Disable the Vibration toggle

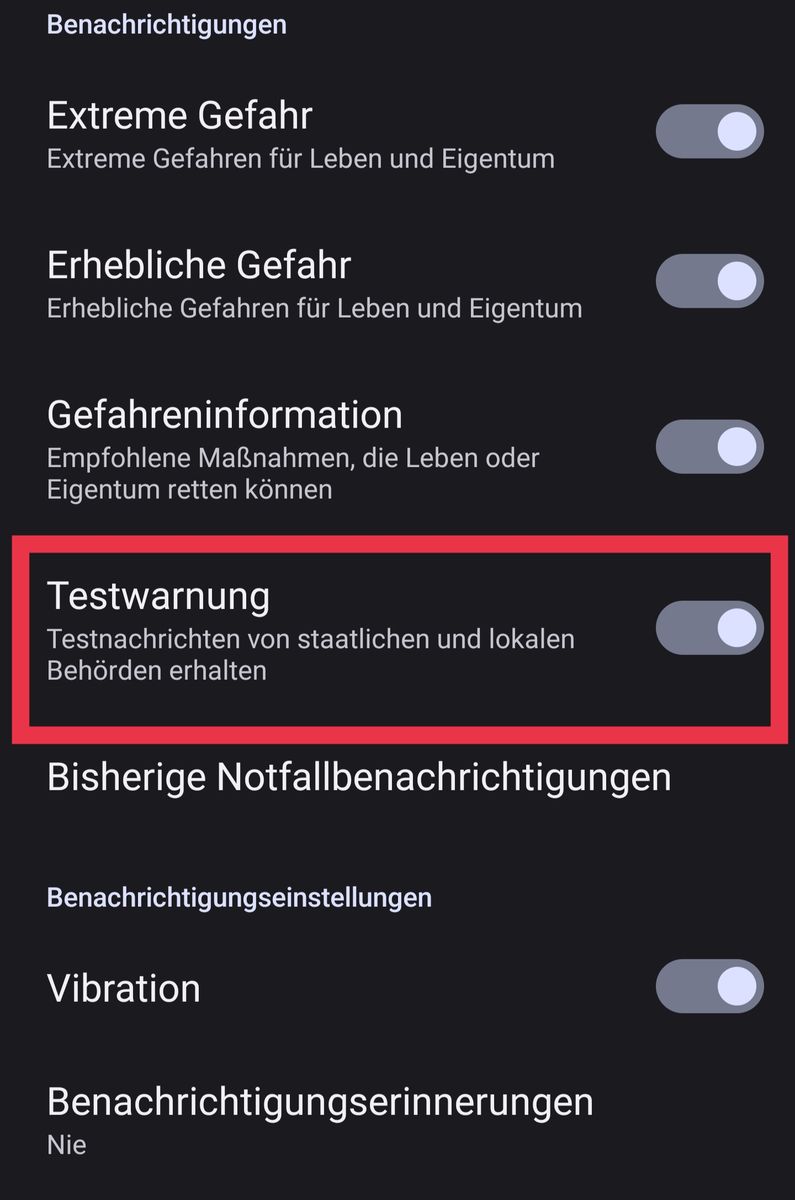pos(709,987)
